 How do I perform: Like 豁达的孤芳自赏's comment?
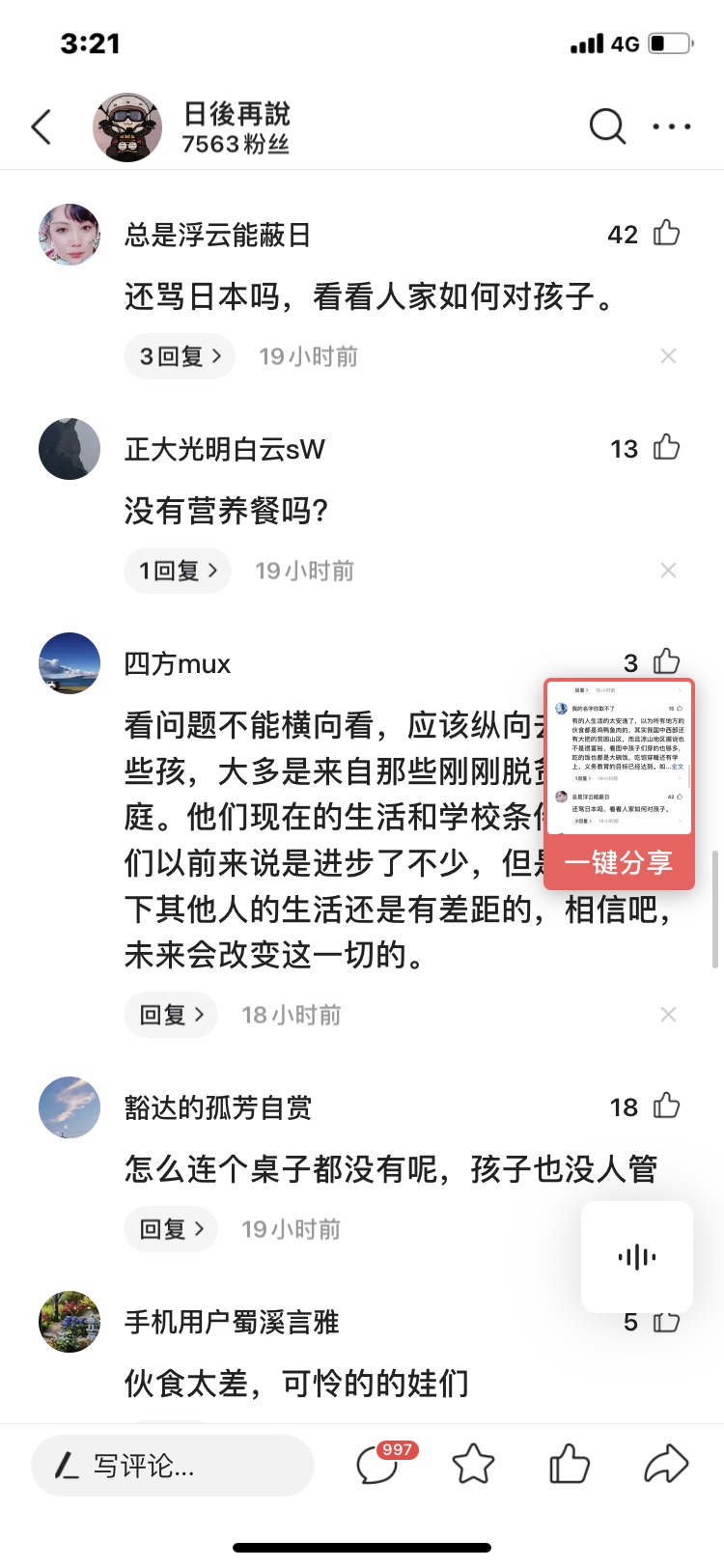coord(667,1106)
